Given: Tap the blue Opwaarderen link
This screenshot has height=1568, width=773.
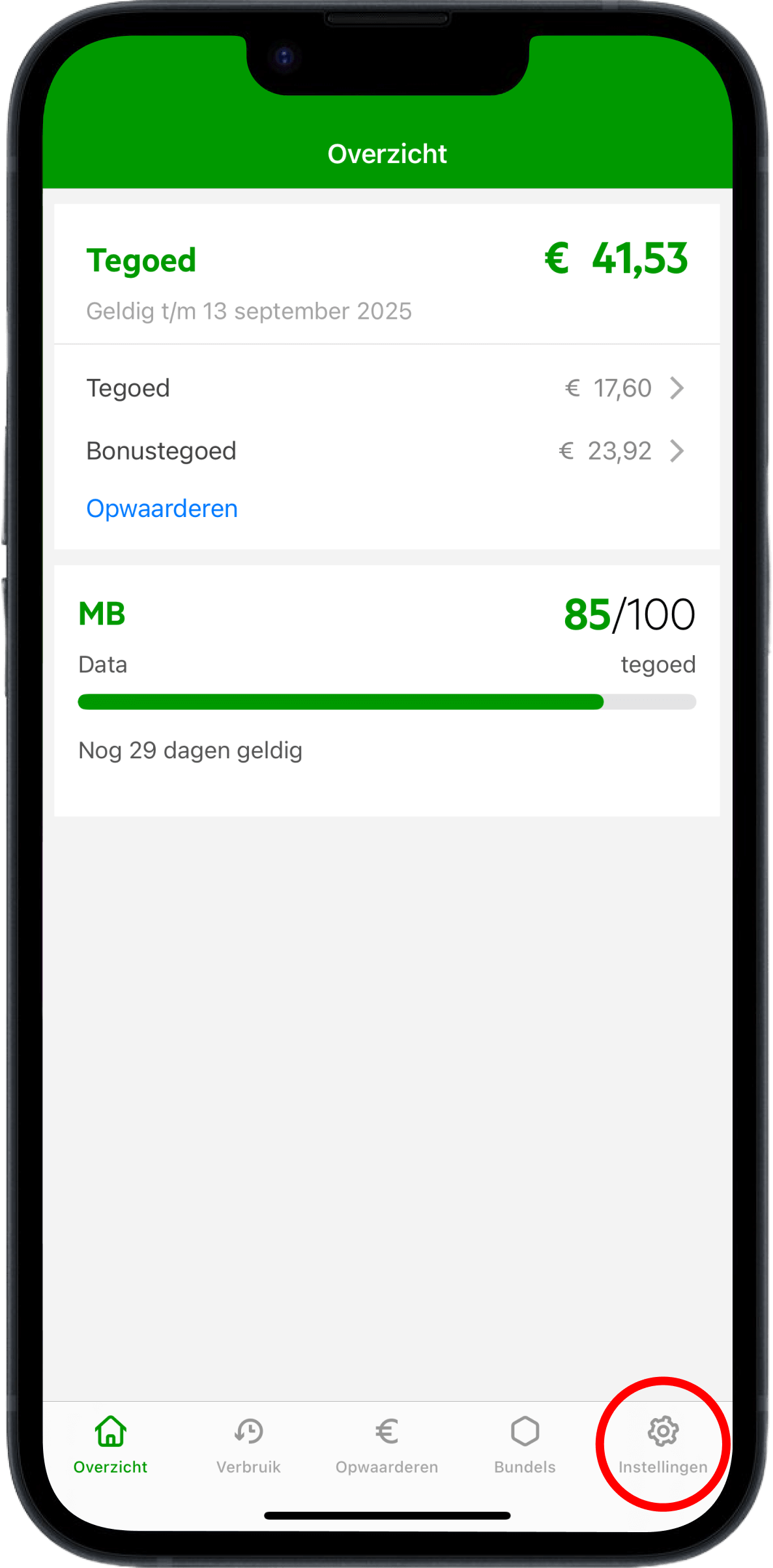Looking at the screenshot, I should (162, 509).
